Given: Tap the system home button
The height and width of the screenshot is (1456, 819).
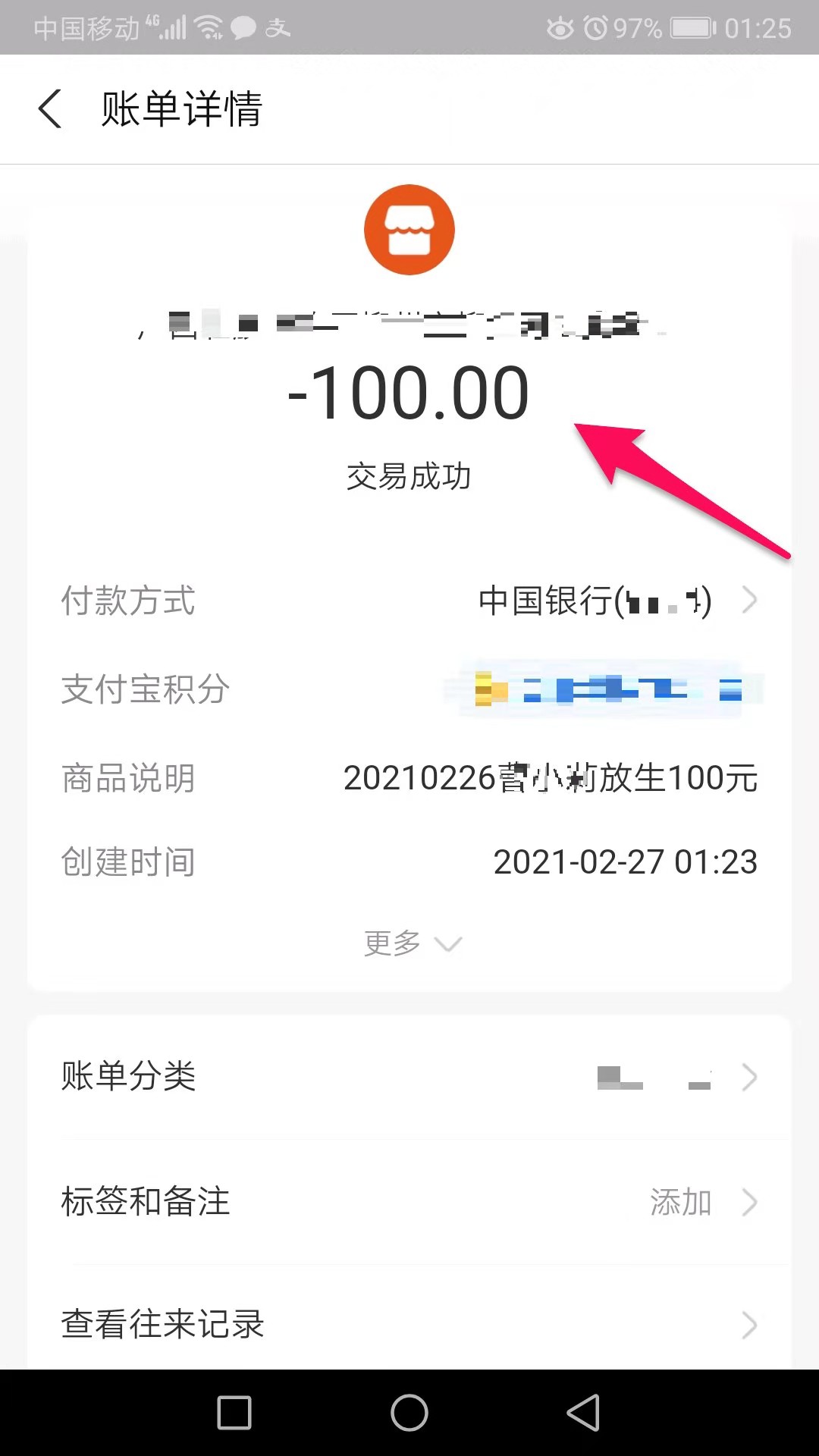Looking at the screenshot, I should click(x=409, y=1413).
